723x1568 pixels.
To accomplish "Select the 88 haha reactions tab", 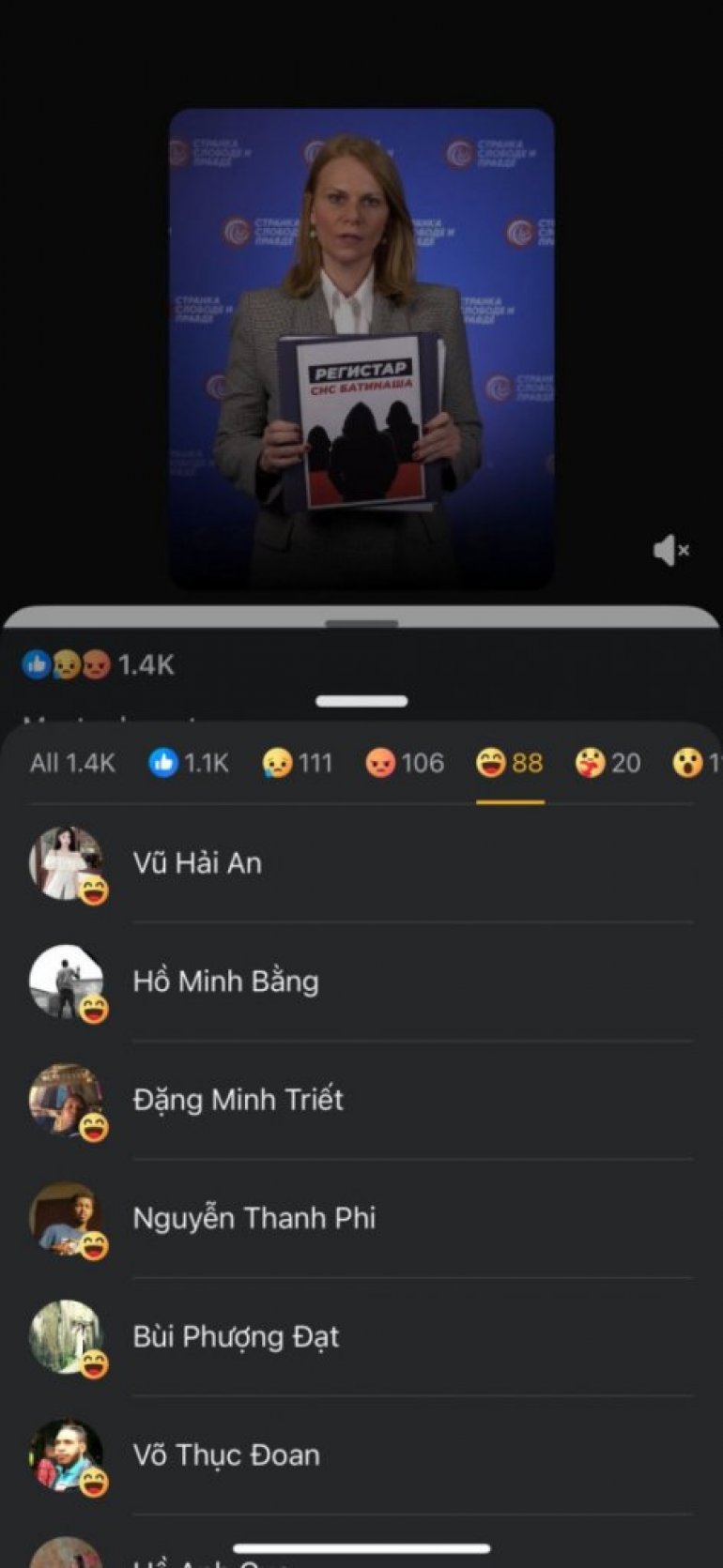I will pyautogui.click(x=510, y=763).
